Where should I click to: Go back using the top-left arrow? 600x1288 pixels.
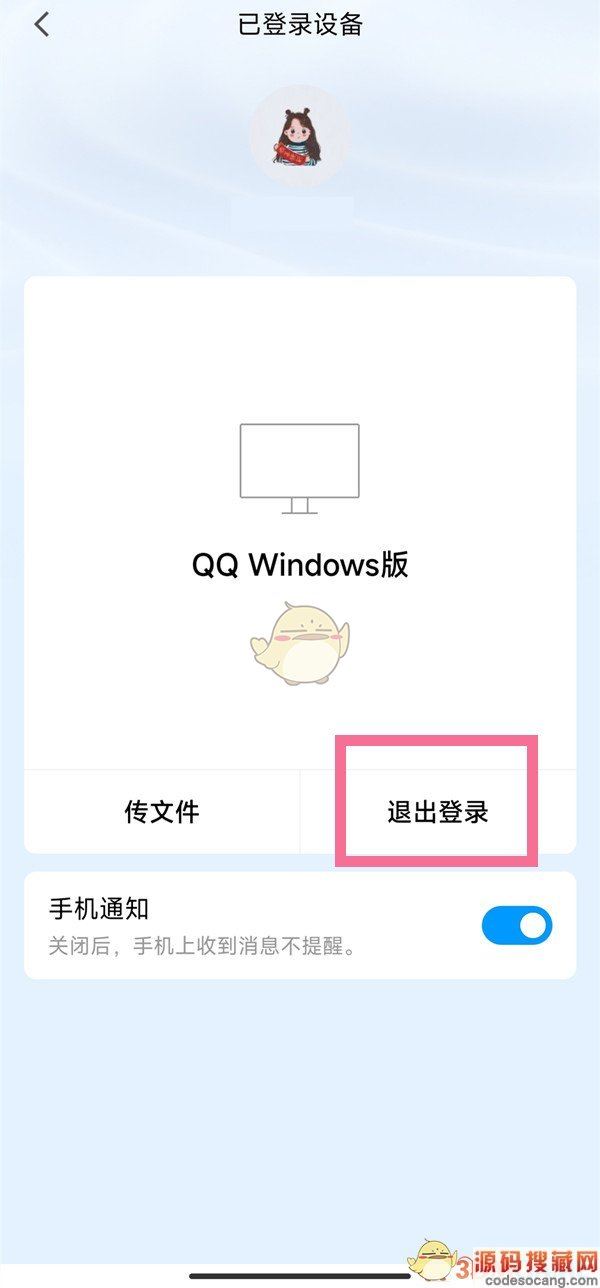pos(41,25)
